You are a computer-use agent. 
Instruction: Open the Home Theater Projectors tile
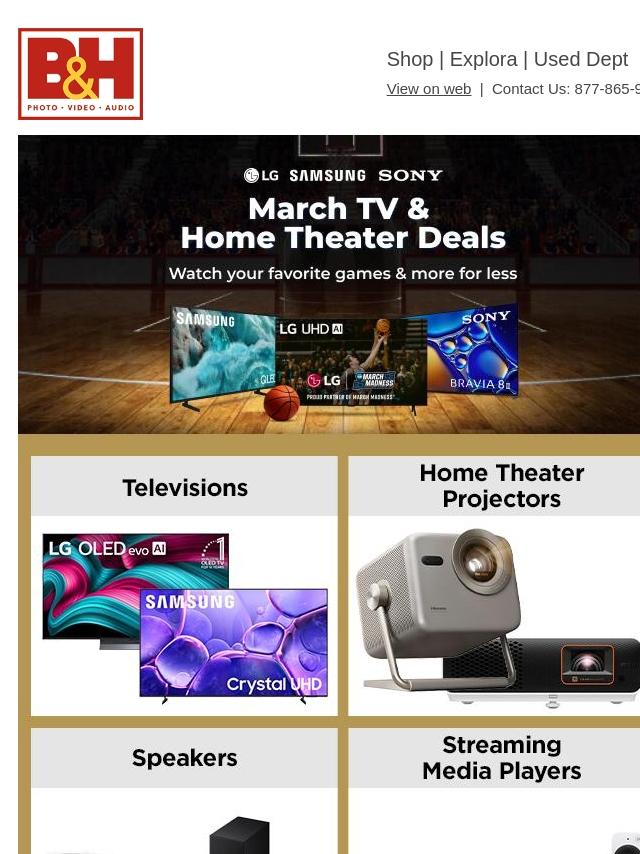tap(494, 586)
